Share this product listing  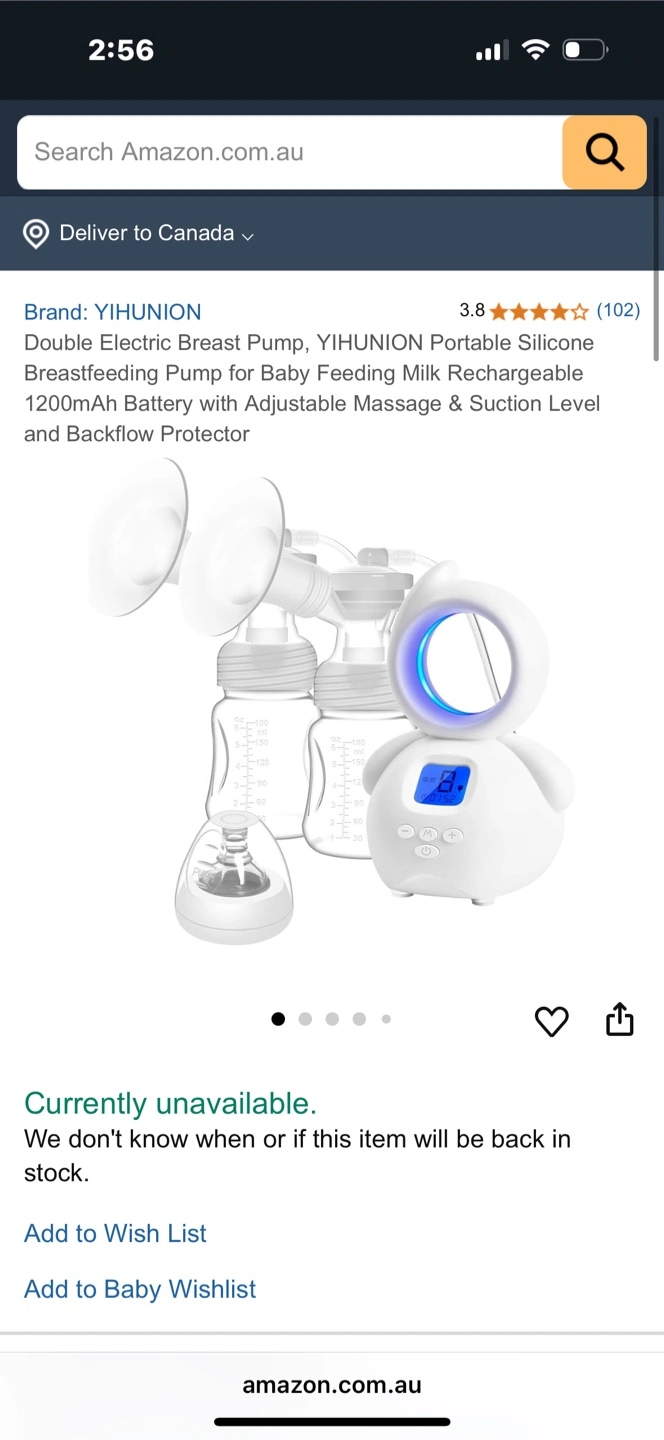click(620, 1019)
